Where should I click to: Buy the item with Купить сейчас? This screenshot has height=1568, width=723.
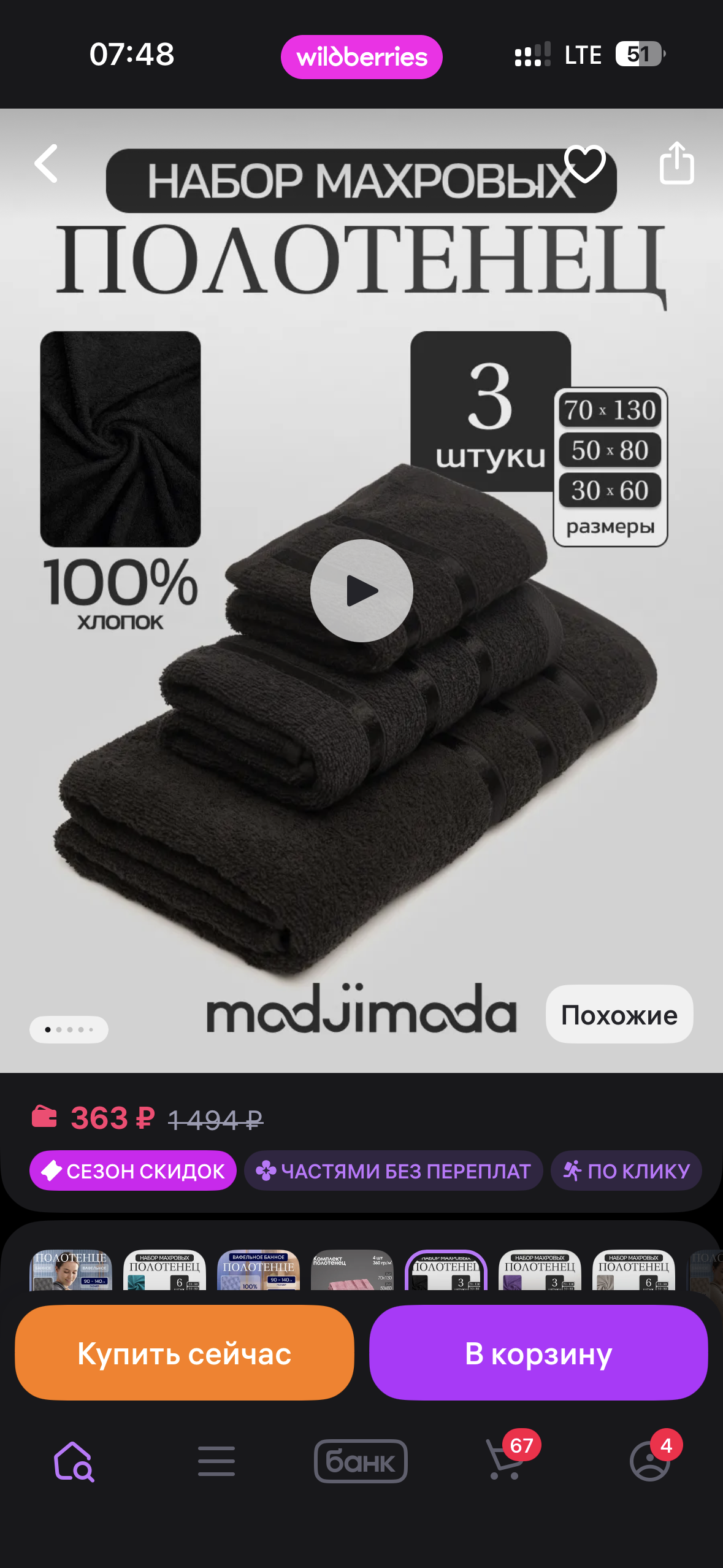[x=184, y=1353]
